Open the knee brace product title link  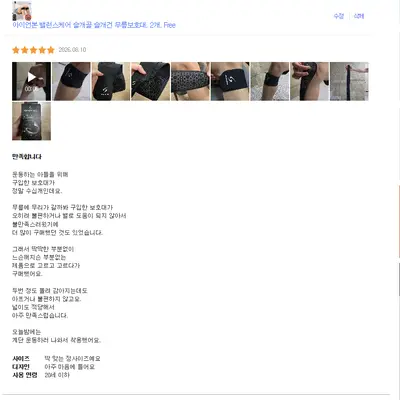(94, 25)
